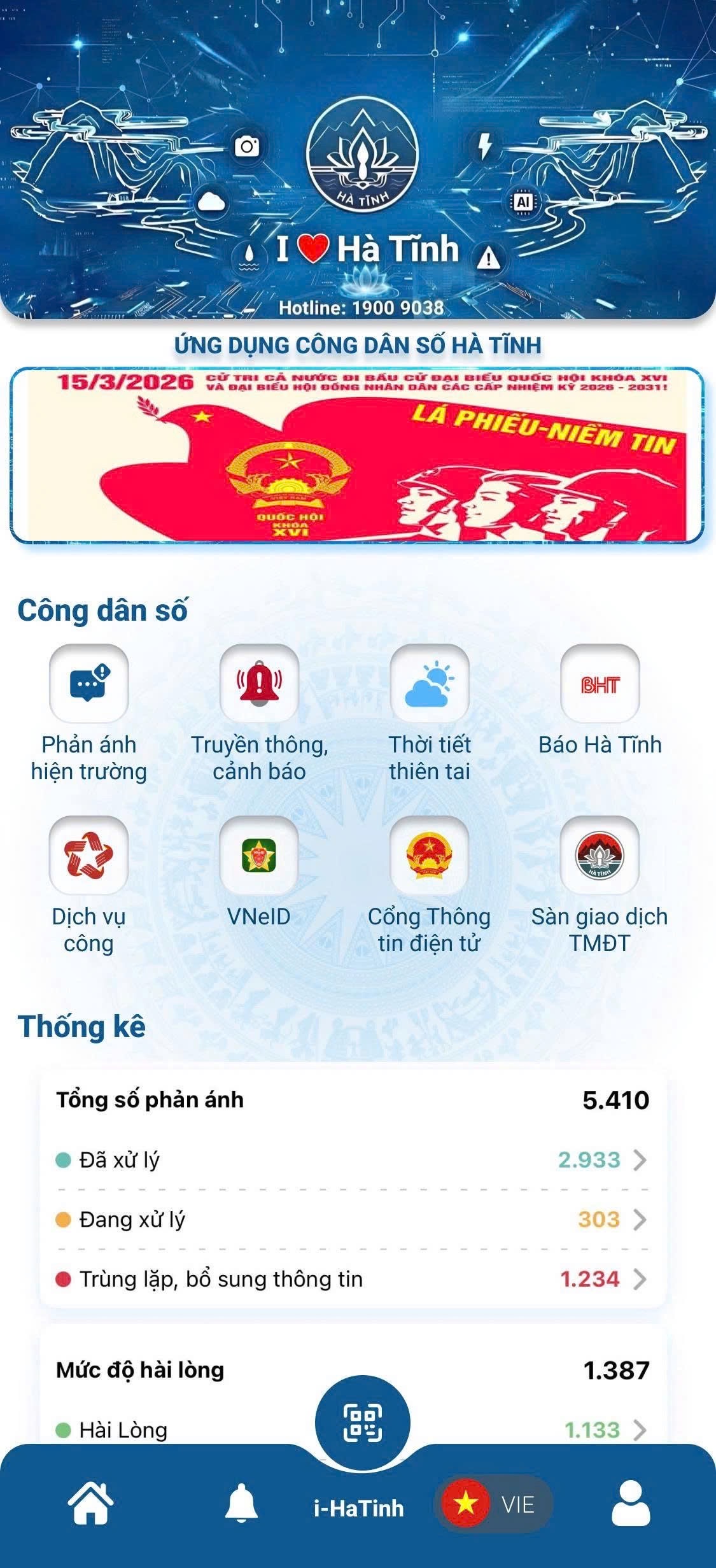Open Báo Hà Tĩnh
716x1568 pixels.
(x=600, y=683)
